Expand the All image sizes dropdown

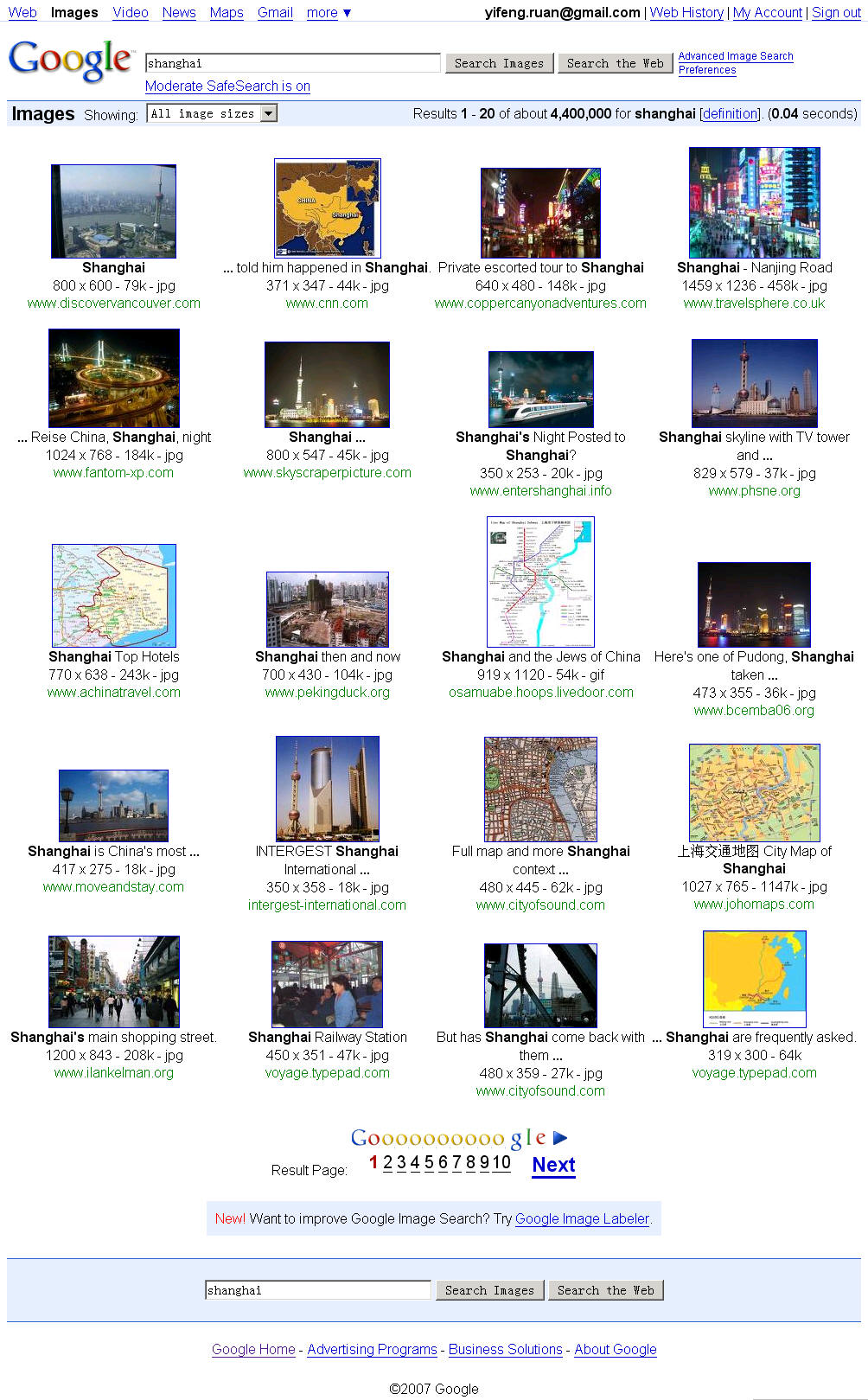[212, 113]
